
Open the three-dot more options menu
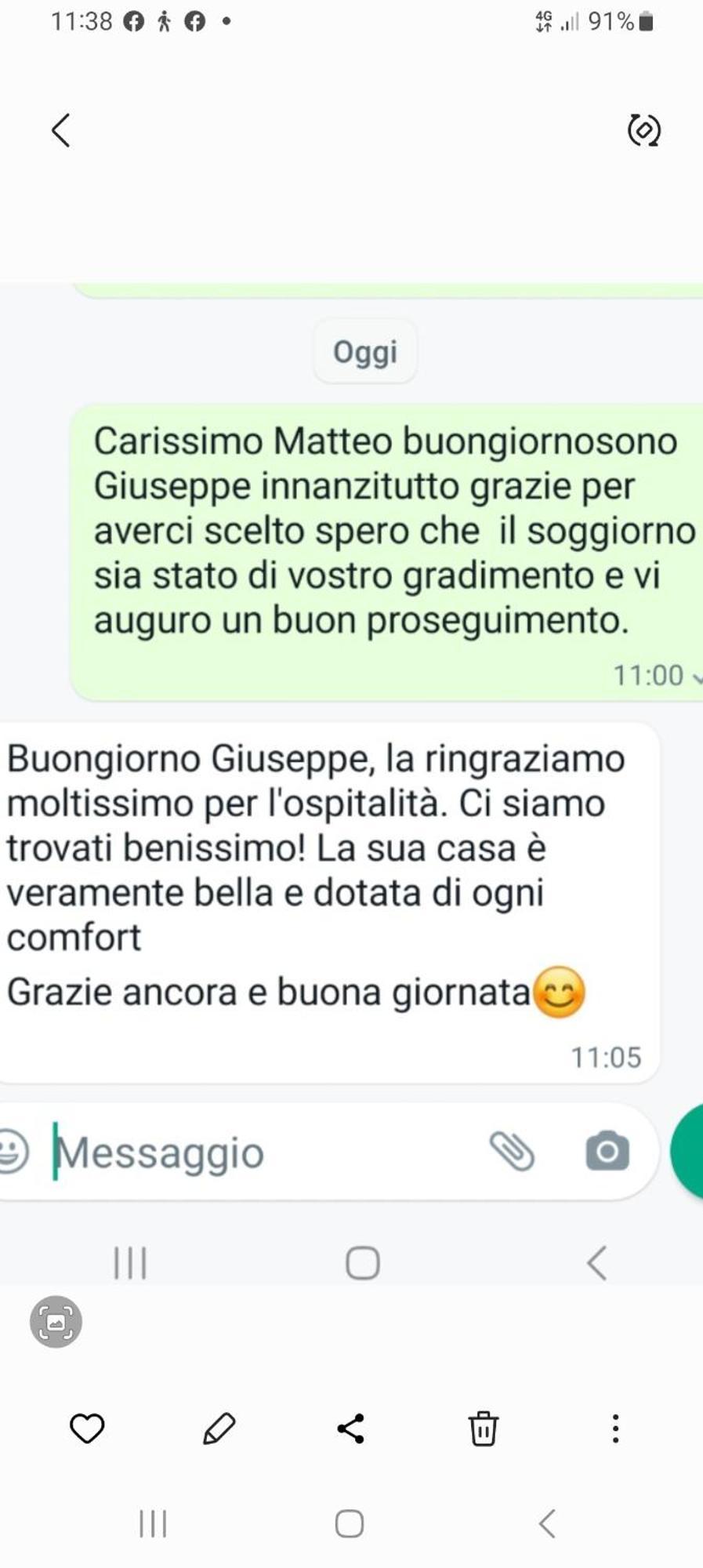click(x=616, y=1428)
